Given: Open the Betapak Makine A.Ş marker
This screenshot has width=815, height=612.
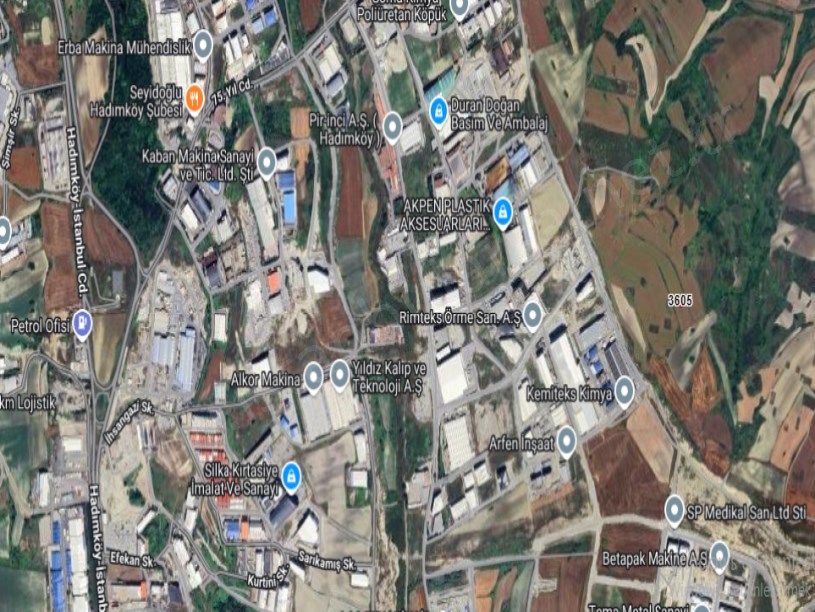Looking at the screenshot, I should (x=718, y=555).
